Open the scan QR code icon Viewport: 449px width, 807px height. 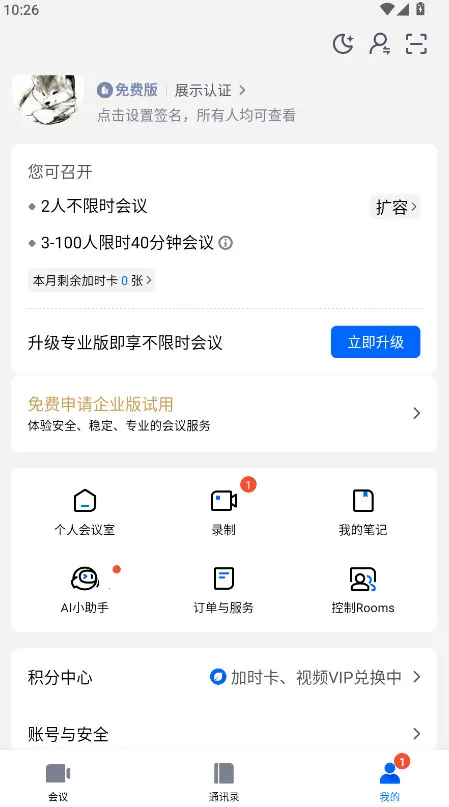[x=416, y=44]
